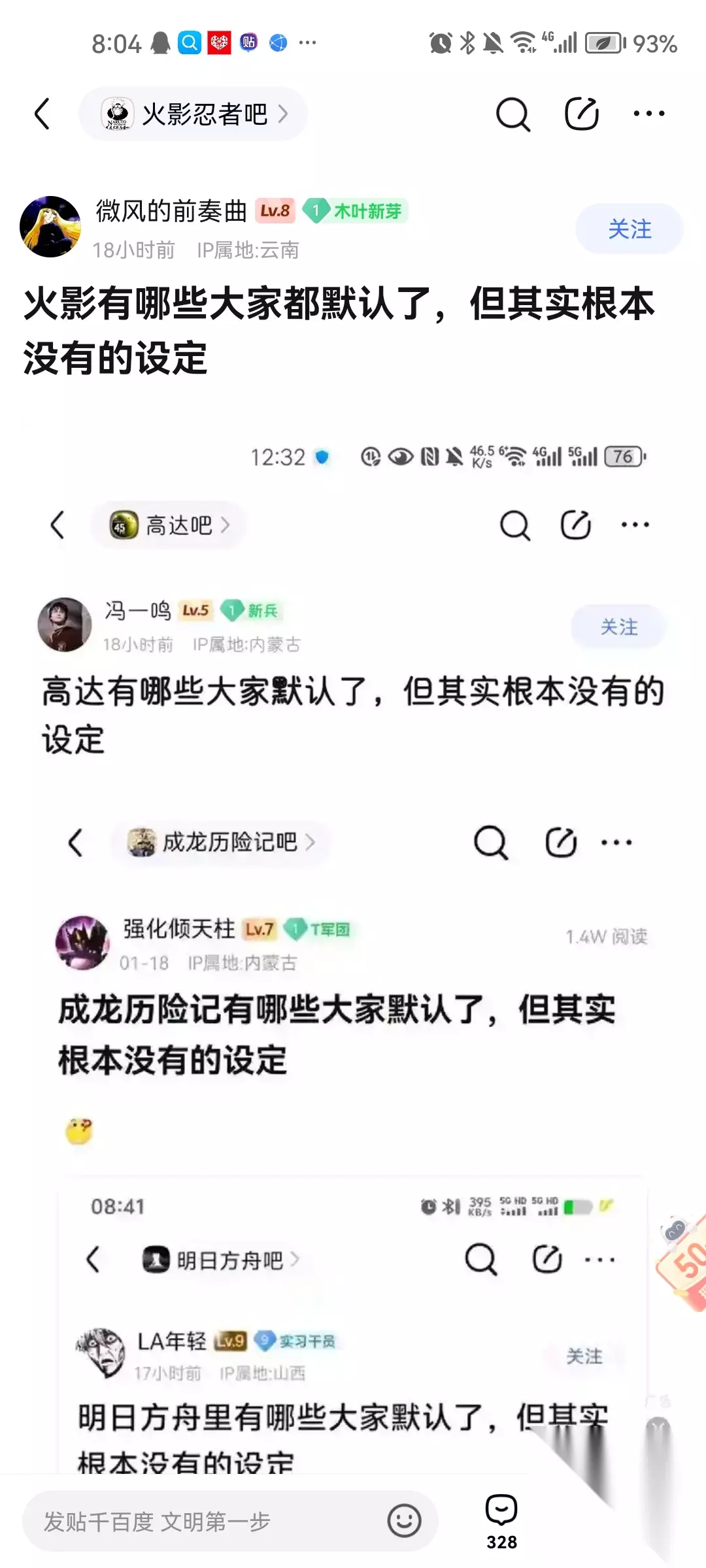The width and height of the screenshot is (706, 1568).
Task: View the 328 comments
Action: (501, 1522)
